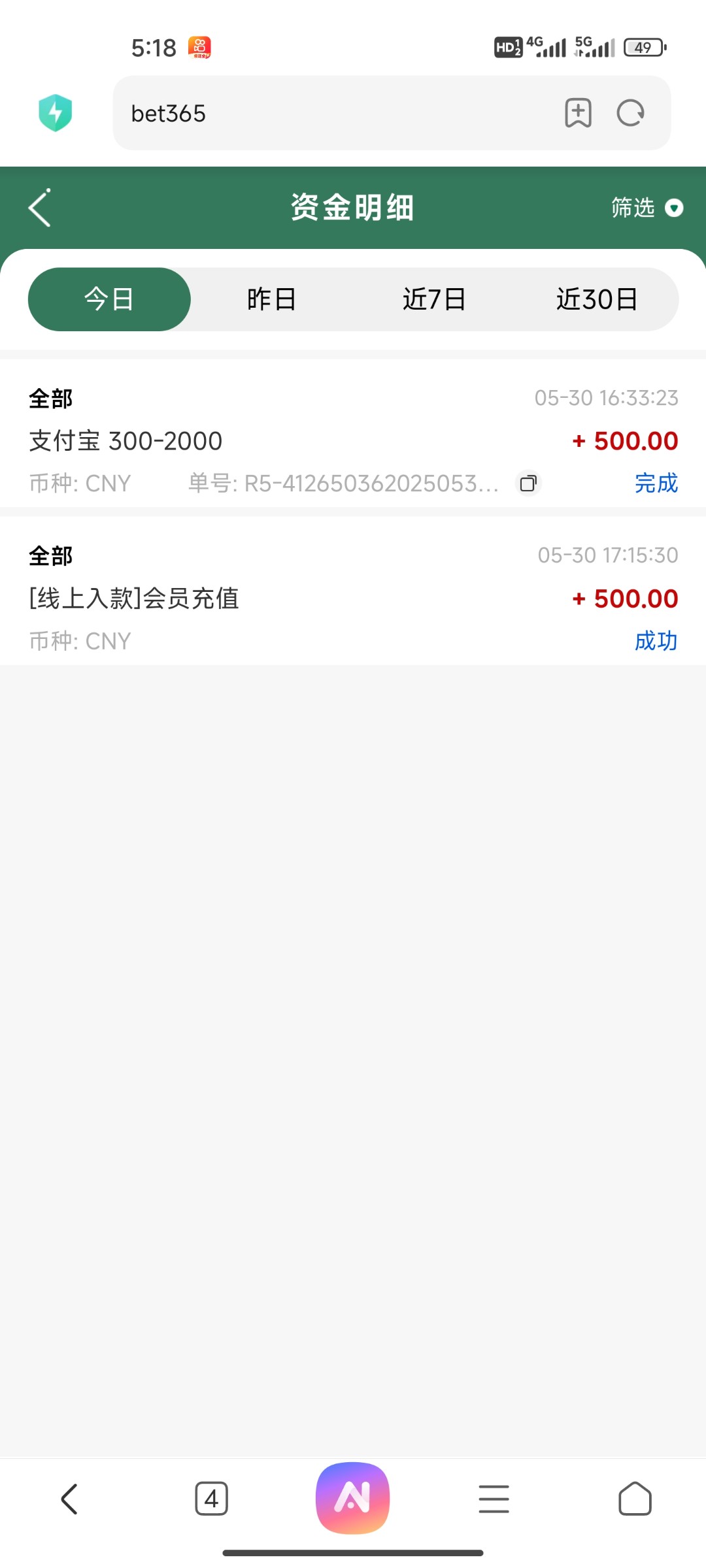Open the tab switcher showing 4 tabs
706x1568 pixels.
point(211,1499)
